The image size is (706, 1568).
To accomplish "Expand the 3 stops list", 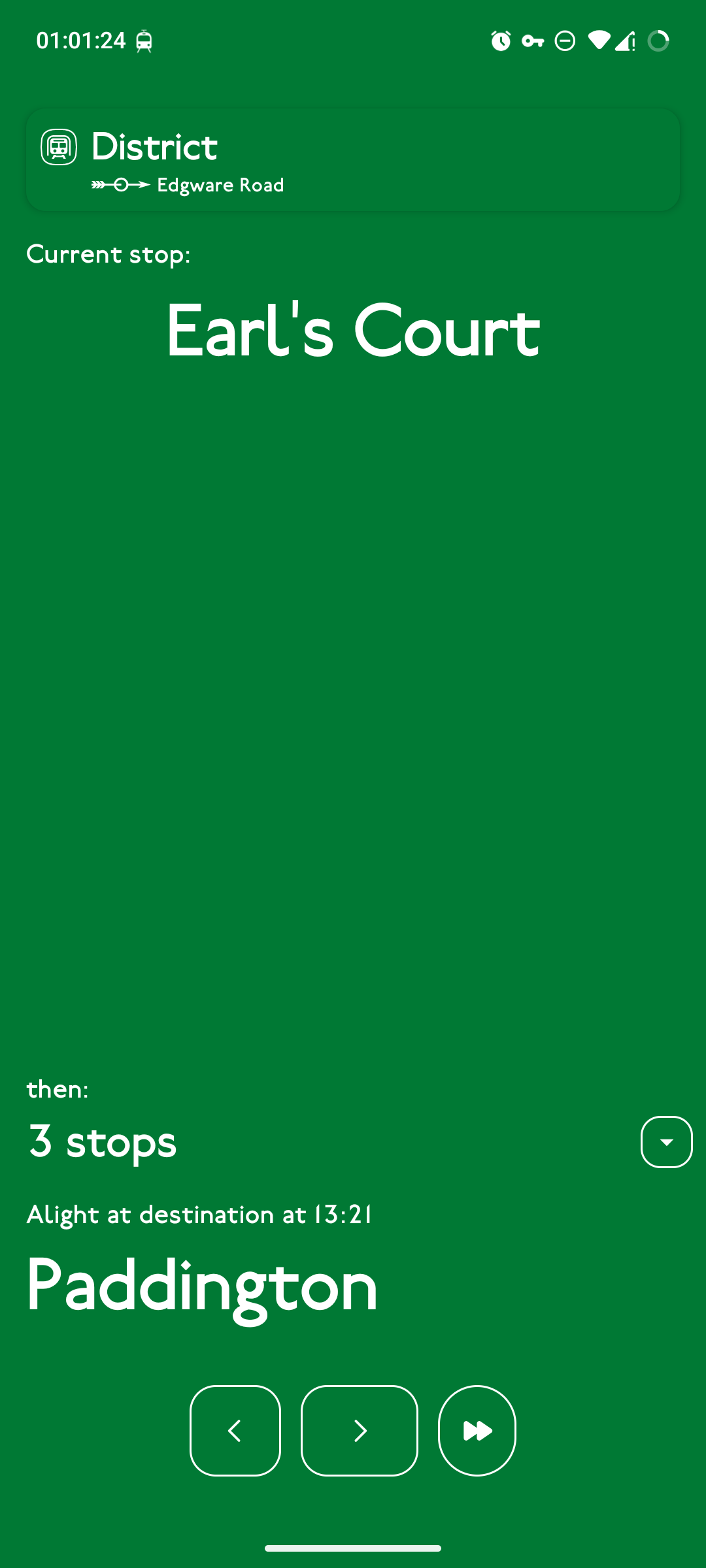I will (x=666, y=1142).
